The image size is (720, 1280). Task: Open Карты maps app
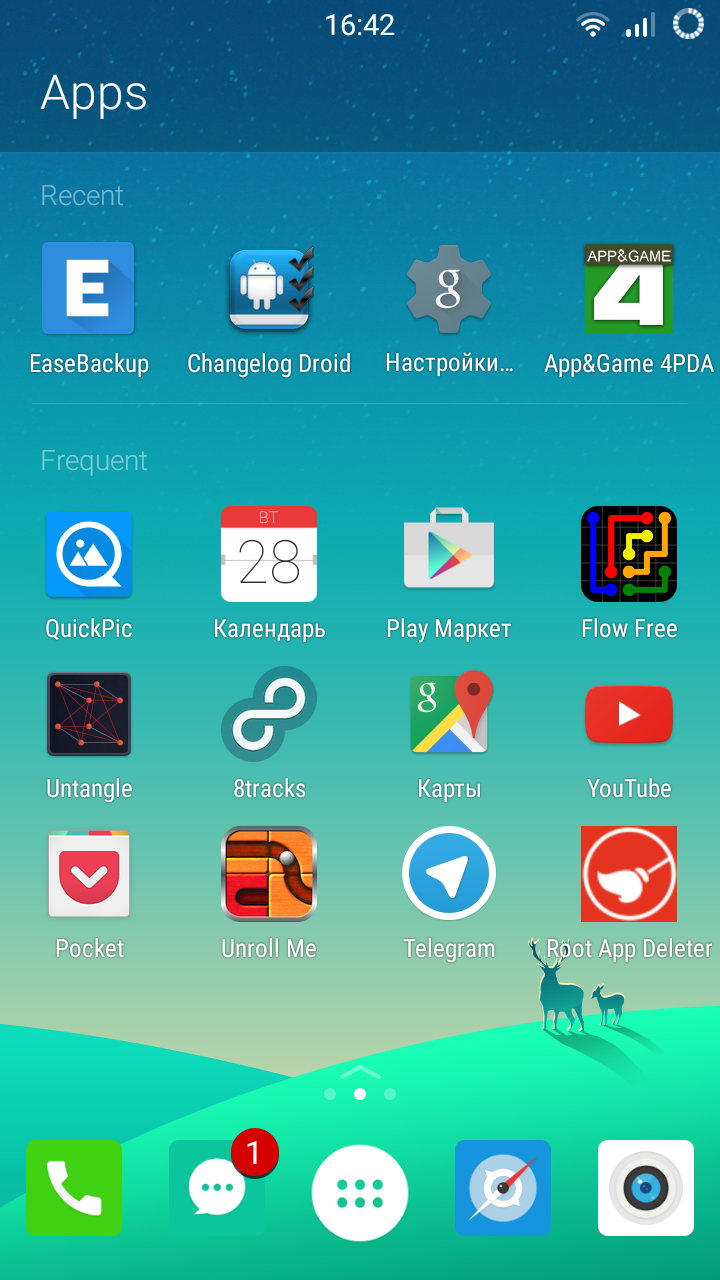click(x=449, y=714)
